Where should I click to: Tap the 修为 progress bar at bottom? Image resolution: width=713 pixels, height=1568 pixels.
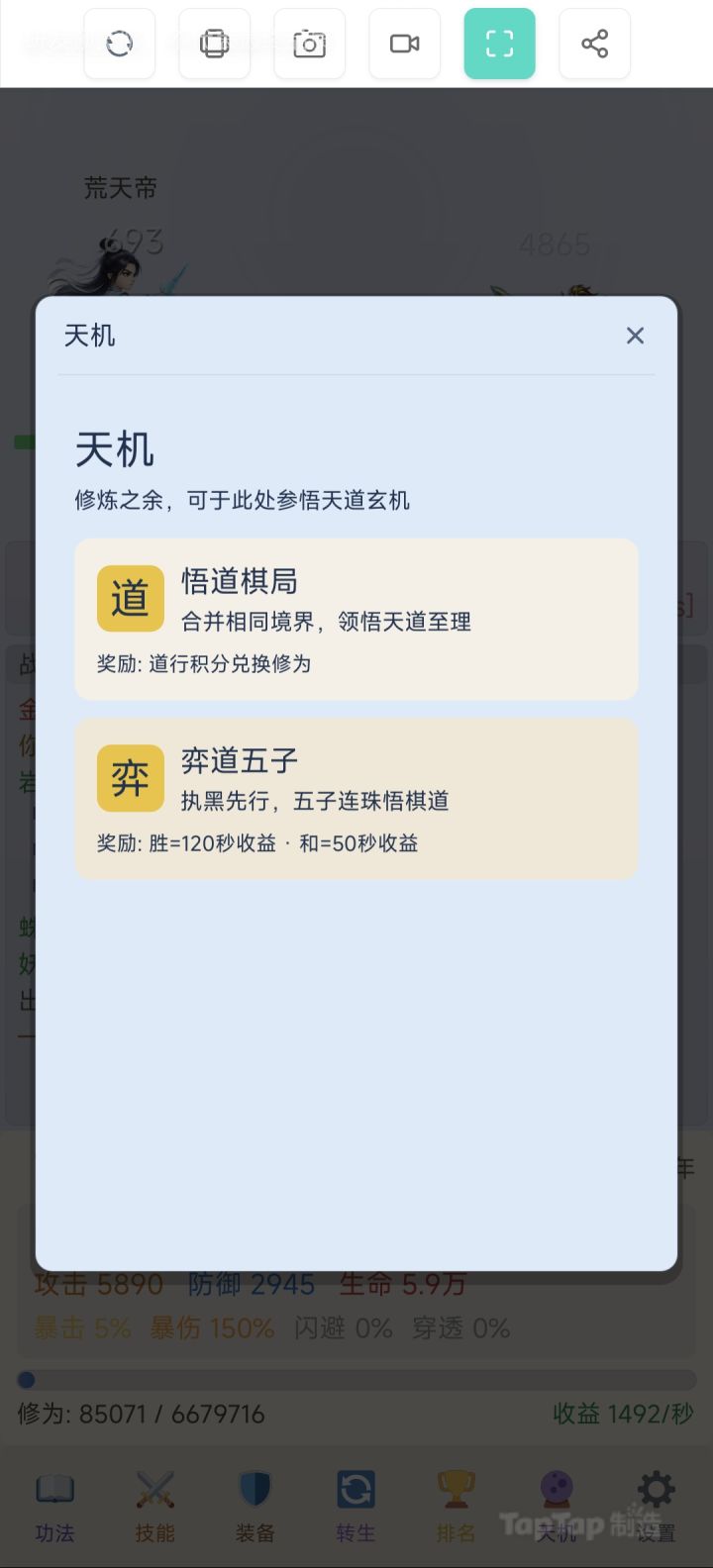[356, 1379]
